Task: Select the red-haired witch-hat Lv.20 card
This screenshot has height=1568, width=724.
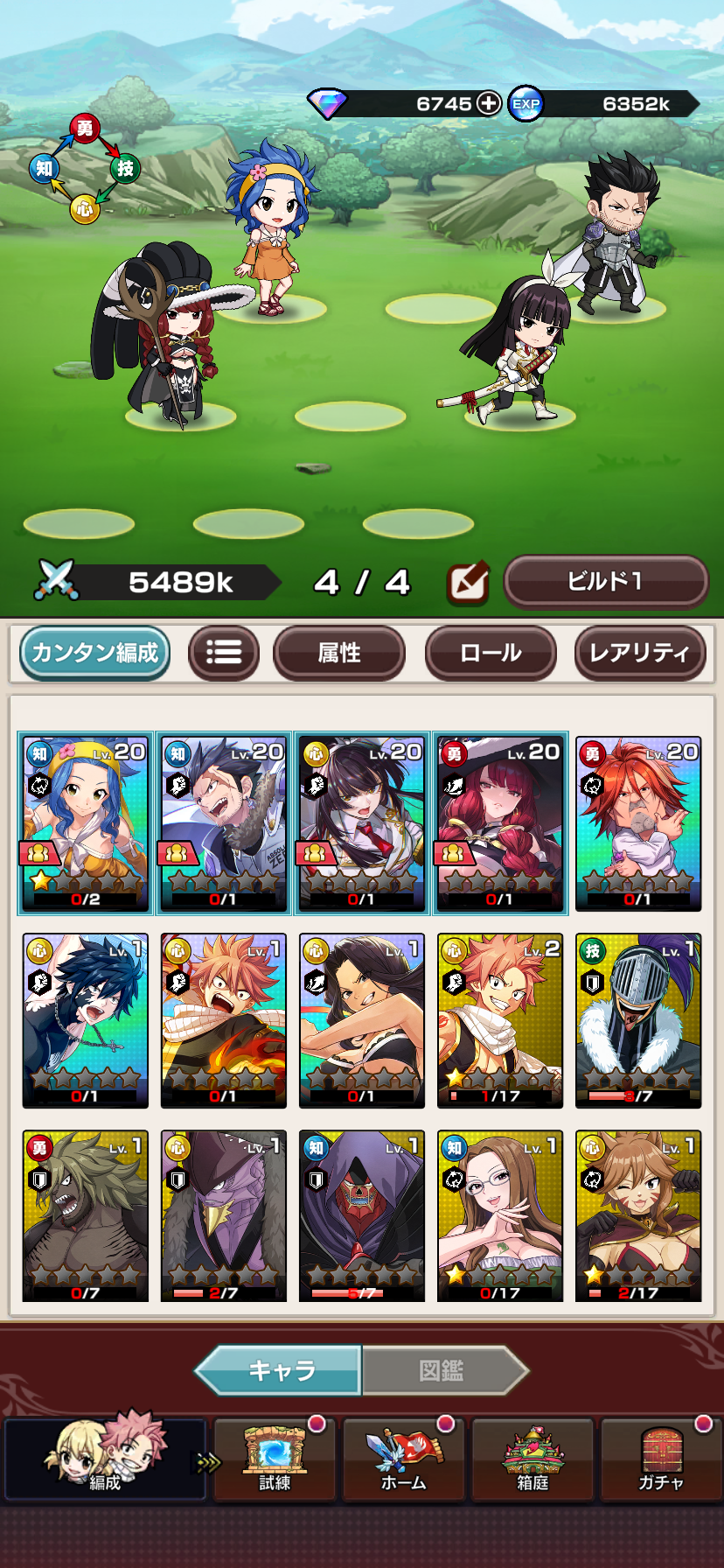Action: click(500, 823)
